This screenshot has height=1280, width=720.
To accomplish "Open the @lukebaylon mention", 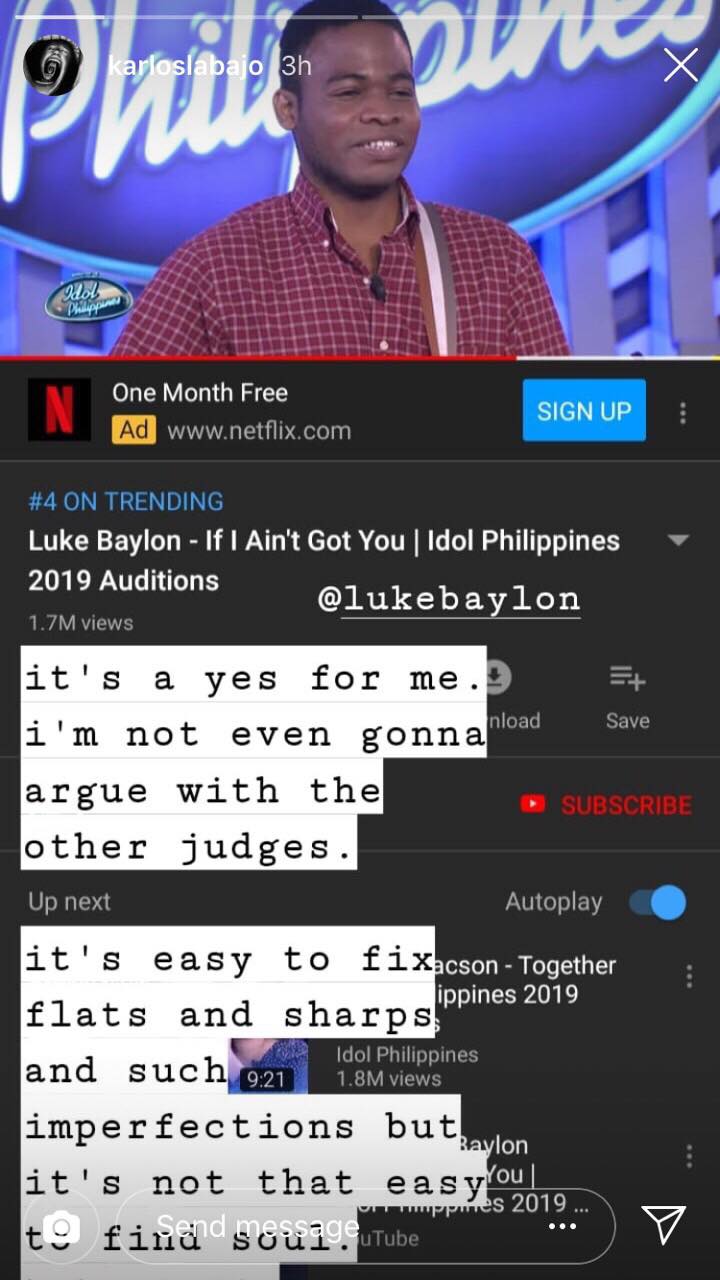I will point(449,598).
